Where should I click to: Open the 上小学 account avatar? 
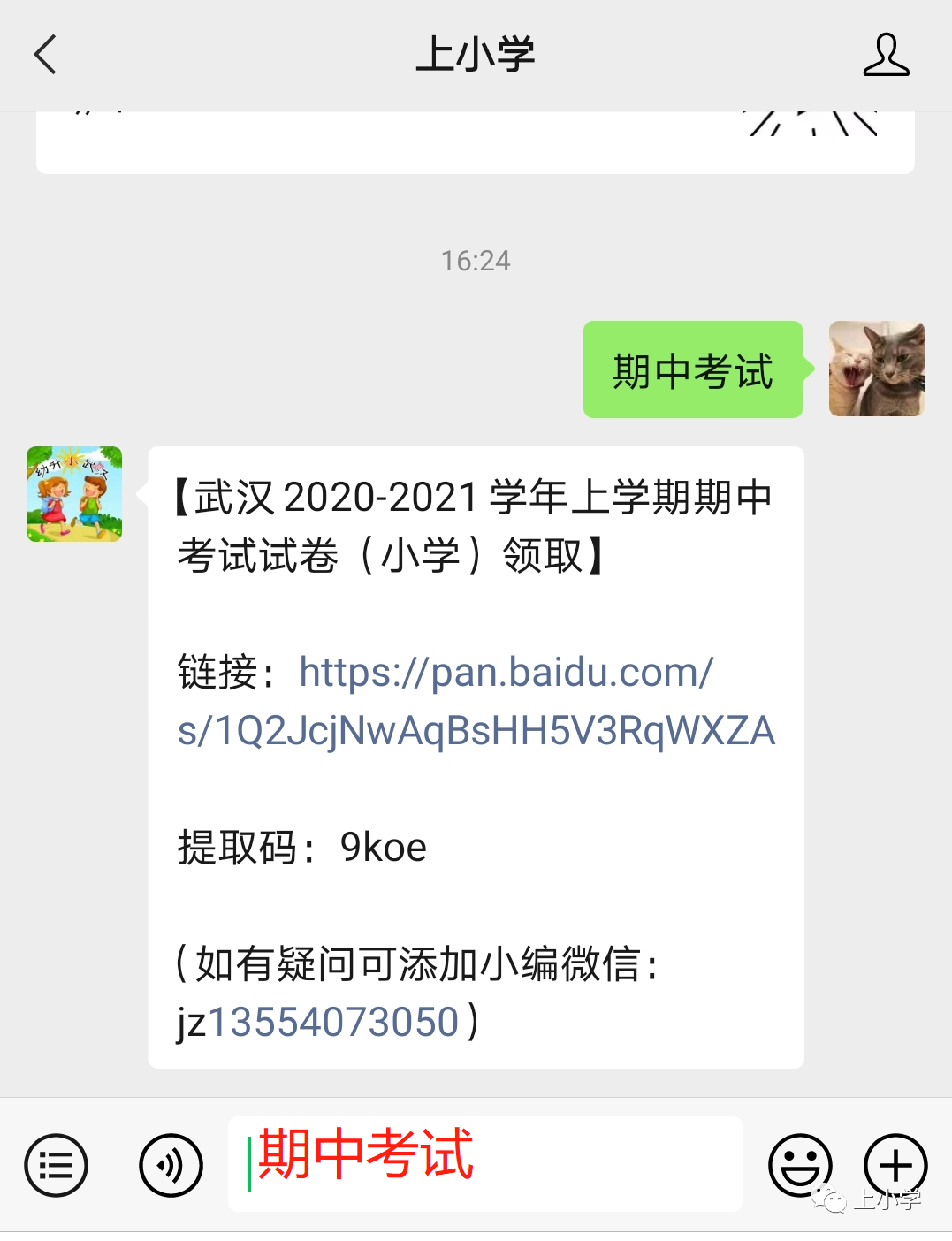click(74, 494)
